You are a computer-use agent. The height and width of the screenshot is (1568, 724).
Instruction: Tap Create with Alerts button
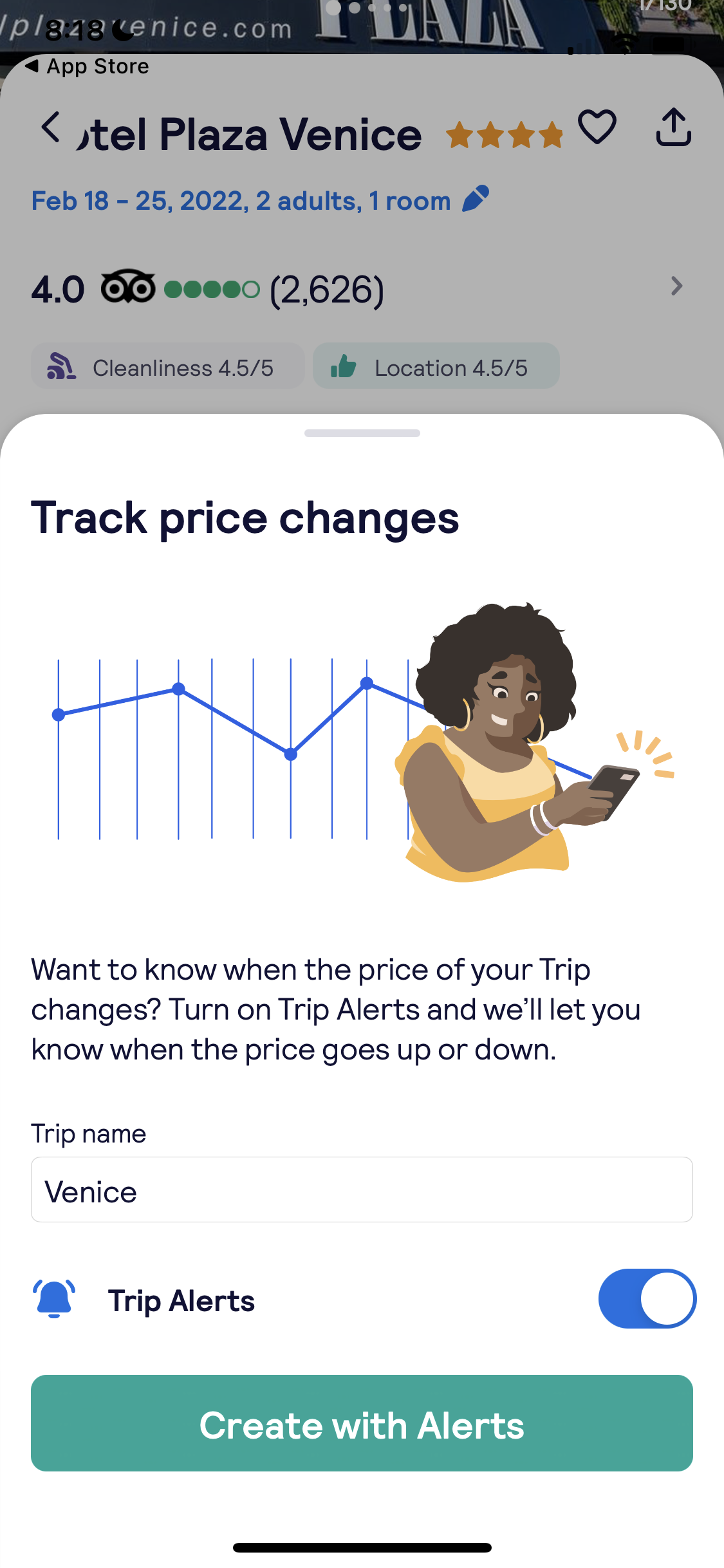click(x=362, y=1423)
